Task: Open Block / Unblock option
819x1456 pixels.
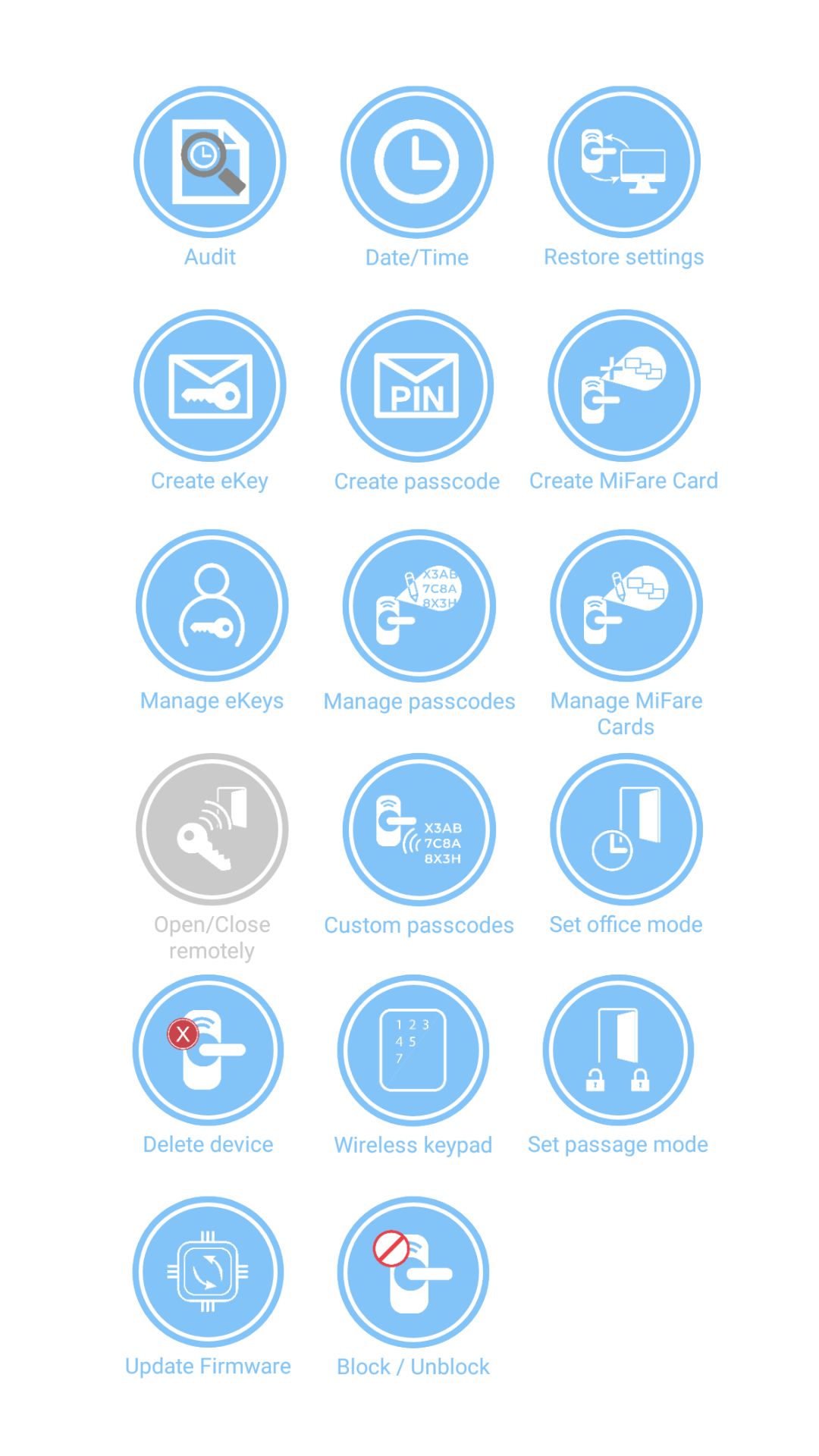Action: coord(413,1272)
